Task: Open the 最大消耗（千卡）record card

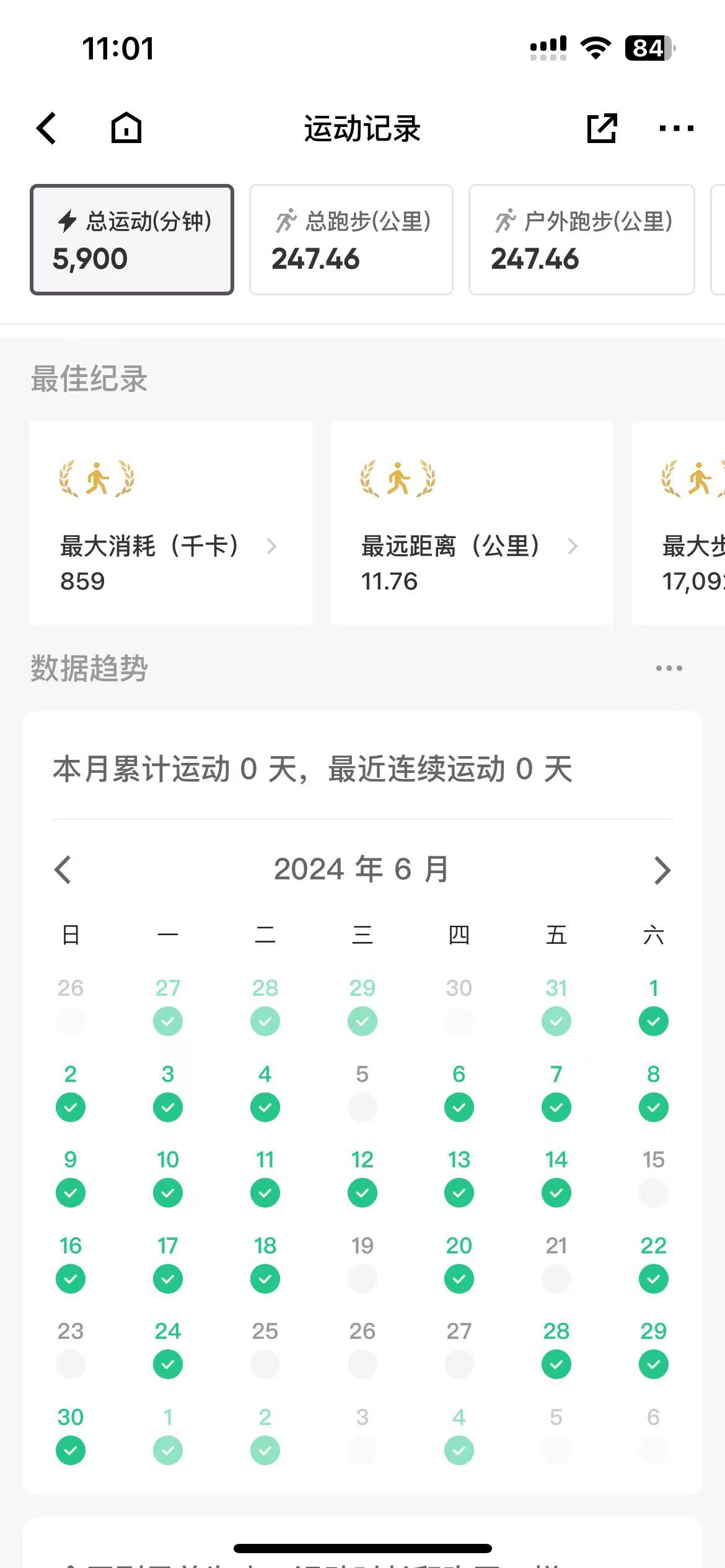Action: pos(170,523)
